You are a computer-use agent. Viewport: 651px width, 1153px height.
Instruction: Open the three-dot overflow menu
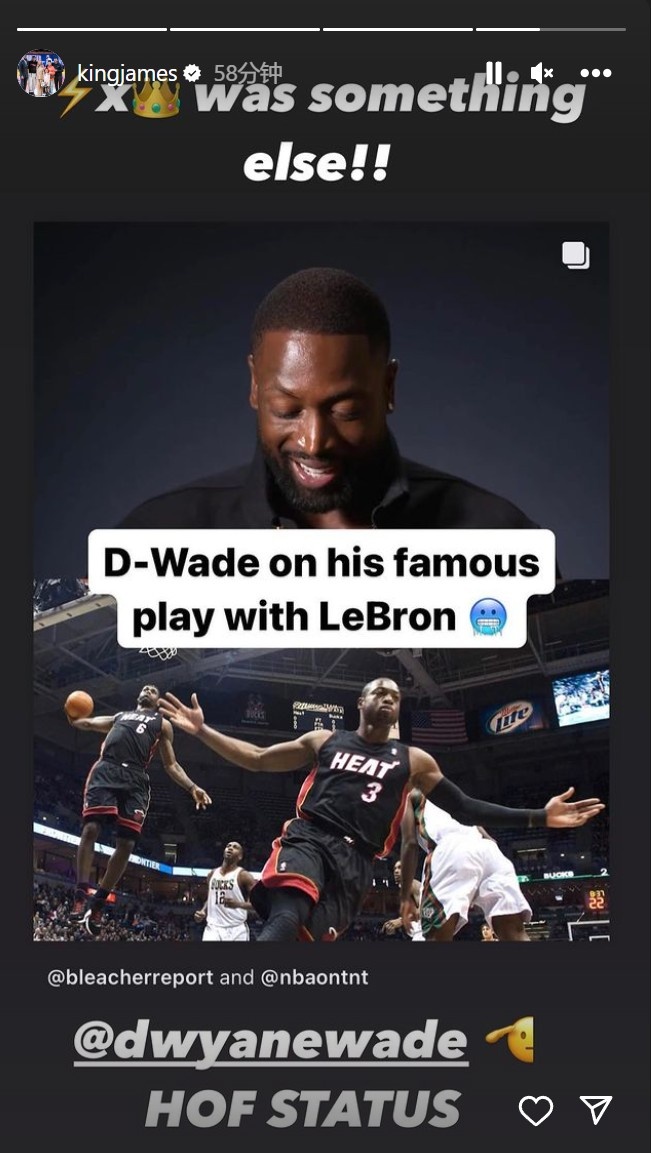click(x=596, y=73)
